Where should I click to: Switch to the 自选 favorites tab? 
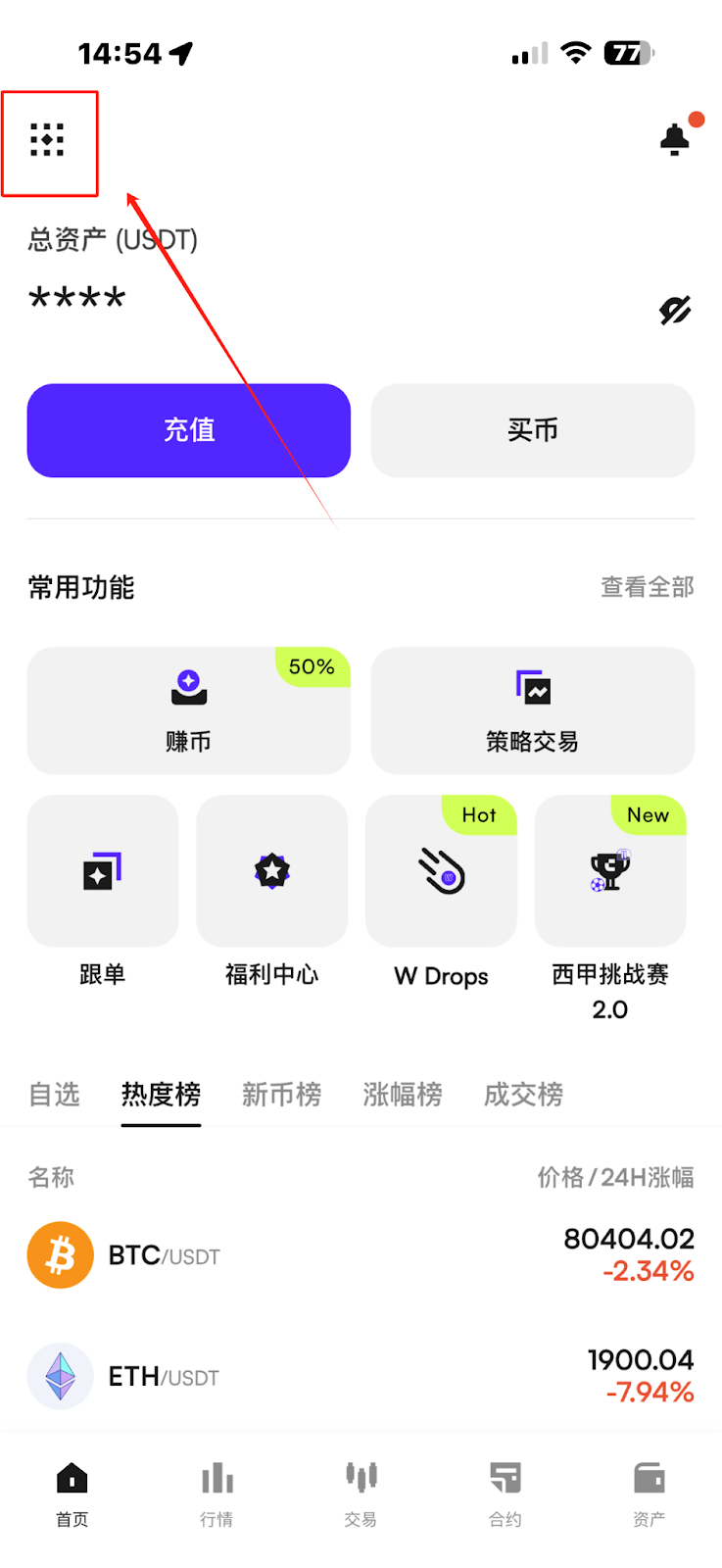pyautogui.click(x=55, y=1095)
